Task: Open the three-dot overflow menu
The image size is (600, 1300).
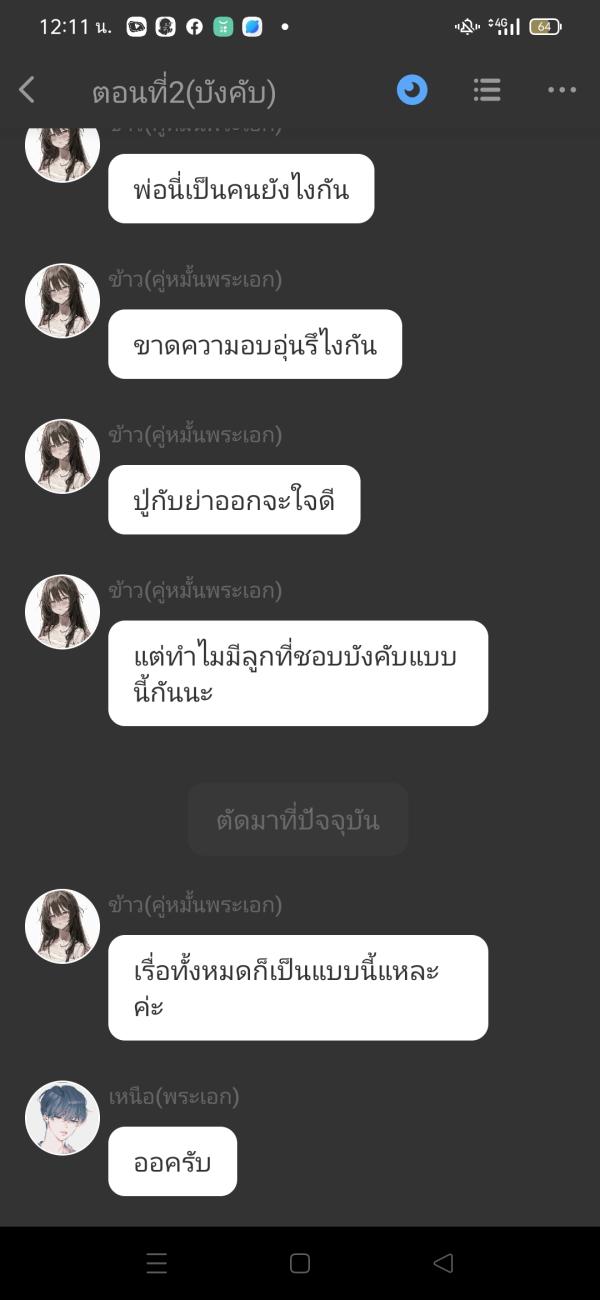Action: click(x=562, y=90)
